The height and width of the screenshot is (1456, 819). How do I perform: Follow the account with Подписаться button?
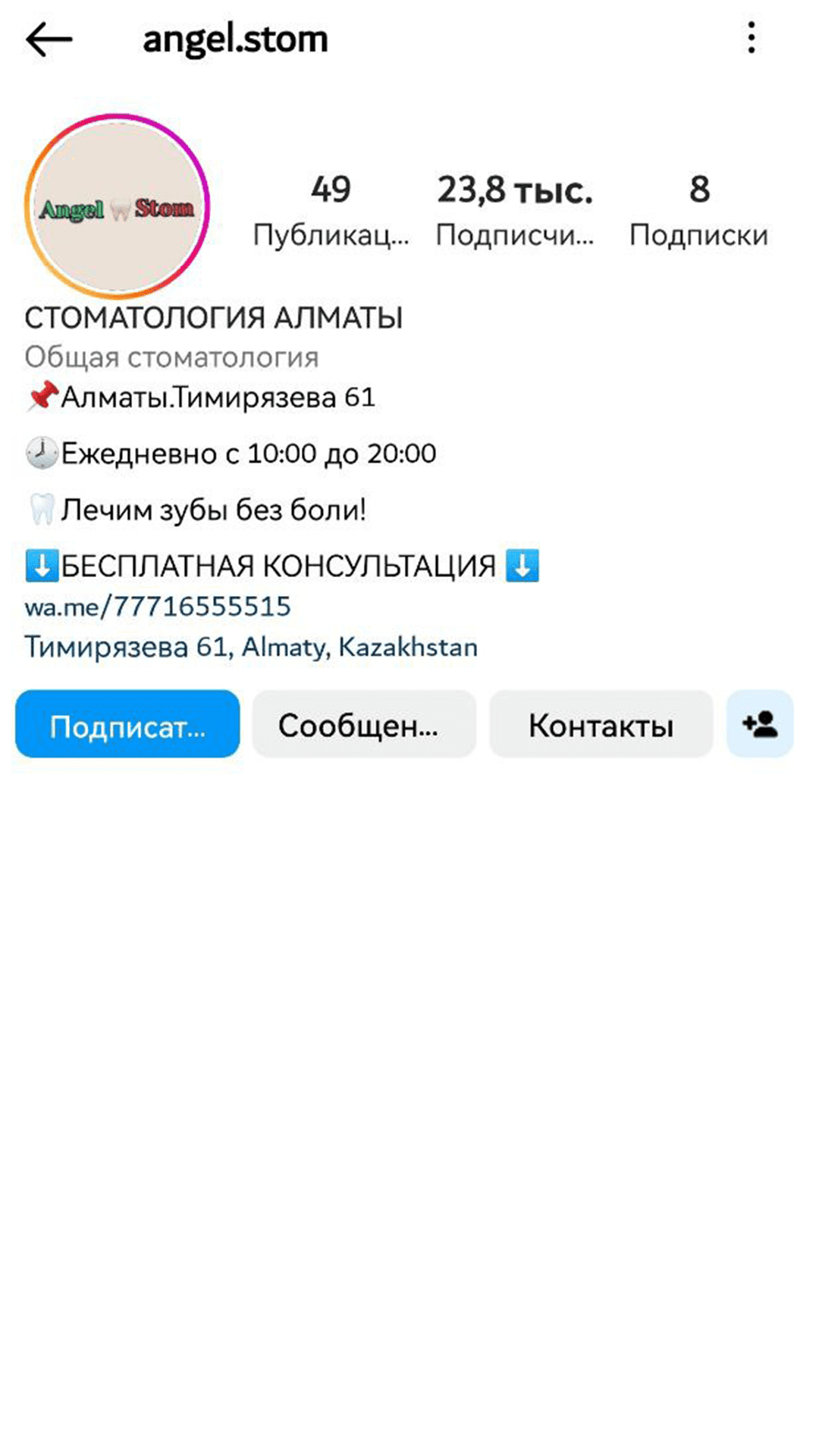[127, 724]
